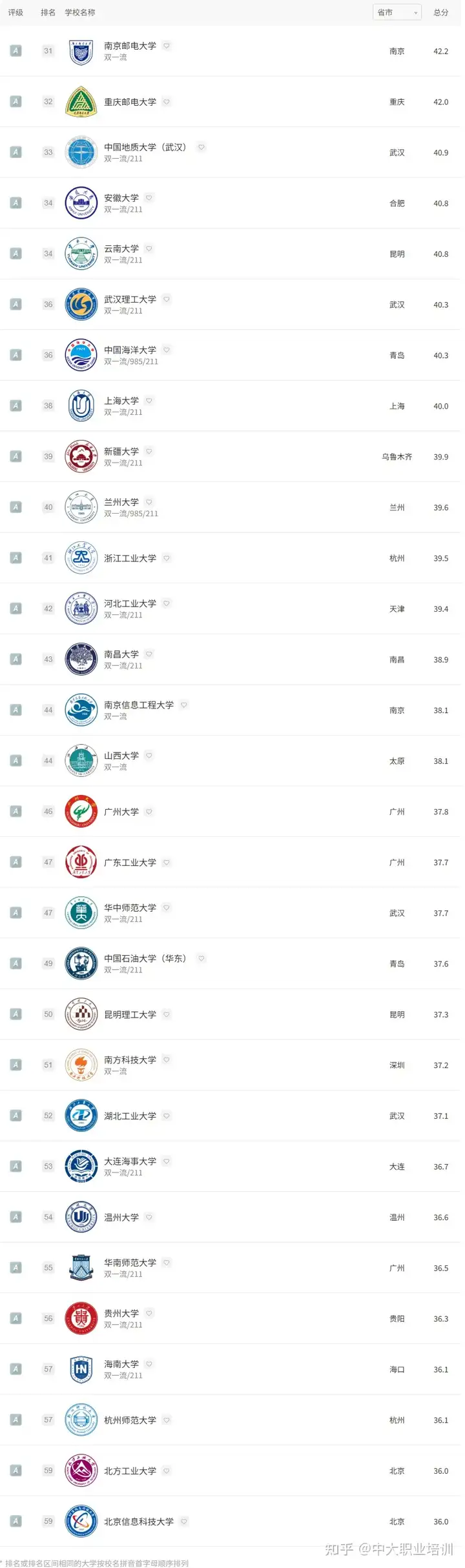This screenshot has height=1568, width=465.
Task: View 南京信息工程大学 details
Action: point(139,705)
